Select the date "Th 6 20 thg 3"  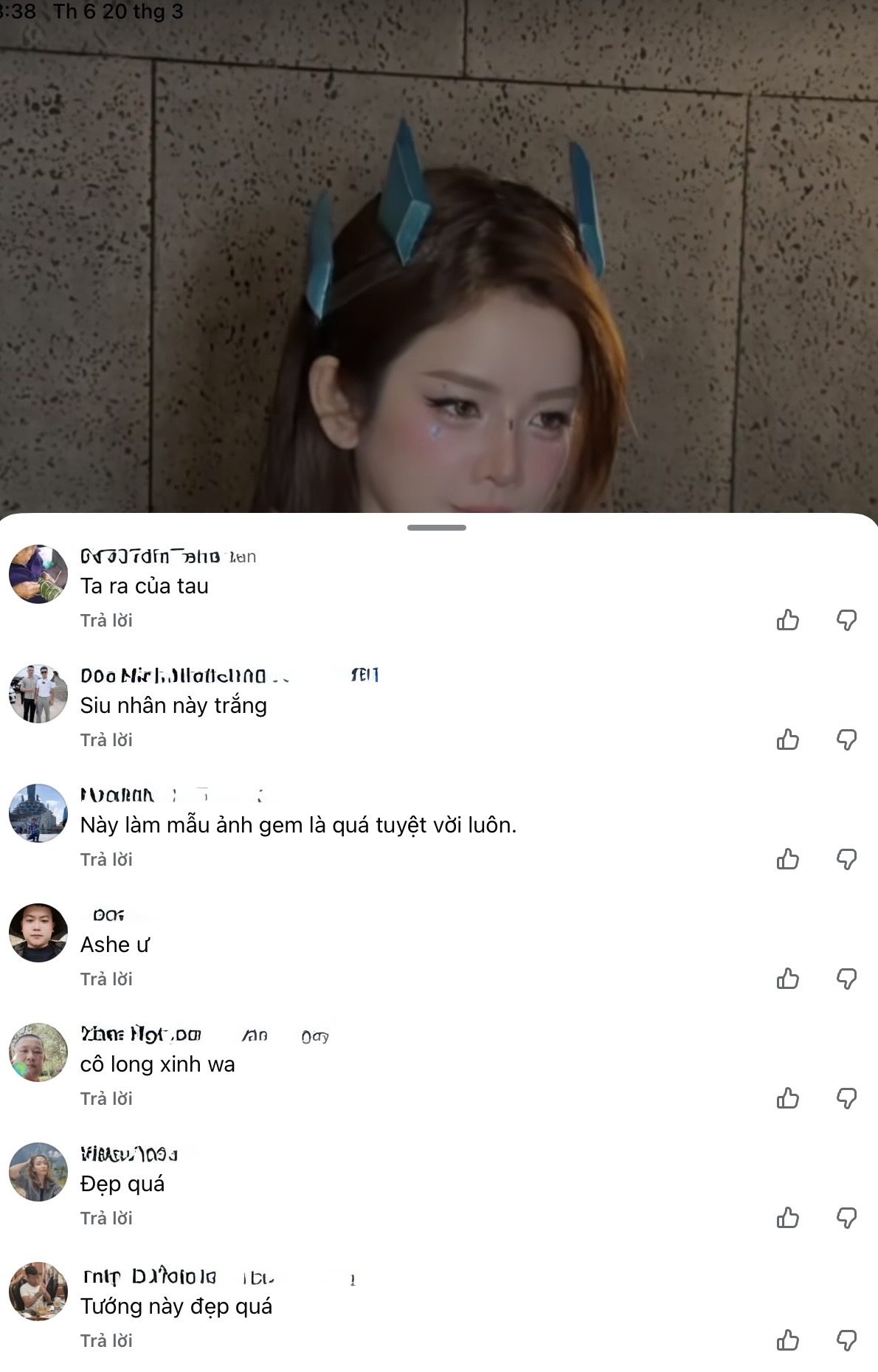click(118, 11)
